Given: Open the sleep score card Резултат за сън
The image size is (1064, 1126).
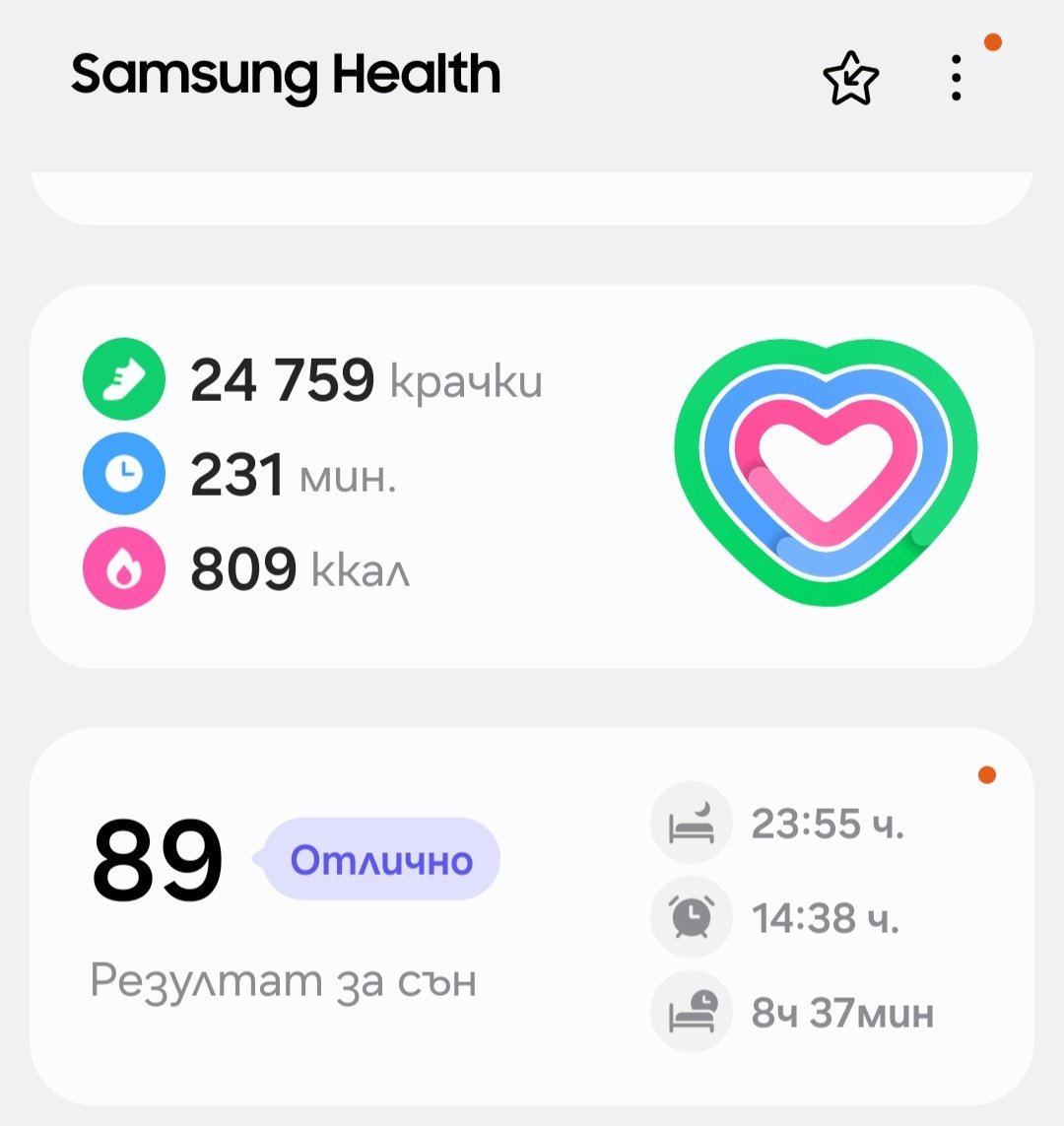Looking at the screenshot, I should [x=531, y=916].
